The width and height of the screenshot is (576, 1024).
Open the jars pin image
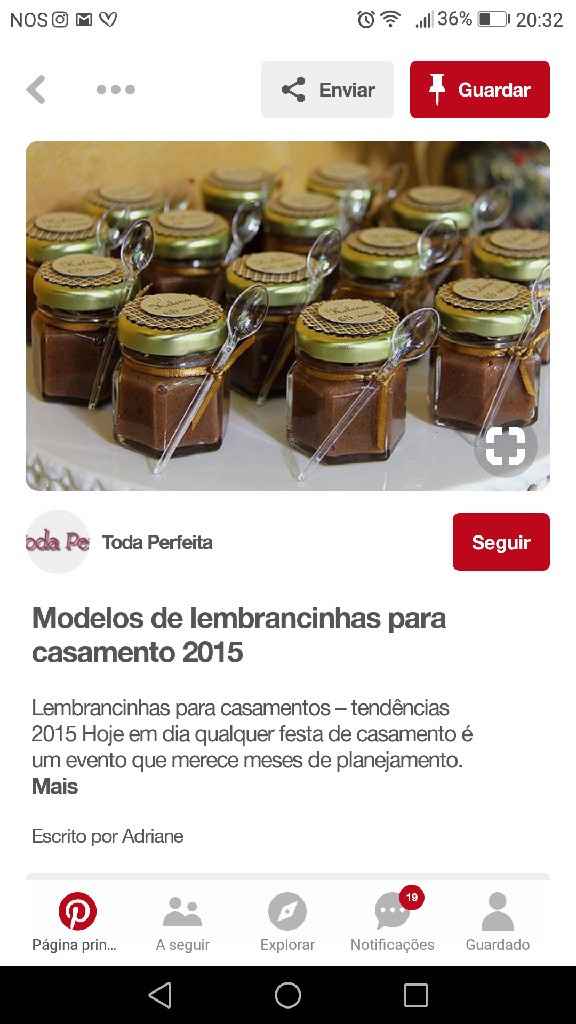pyautogui.click(x=288, y=316)
